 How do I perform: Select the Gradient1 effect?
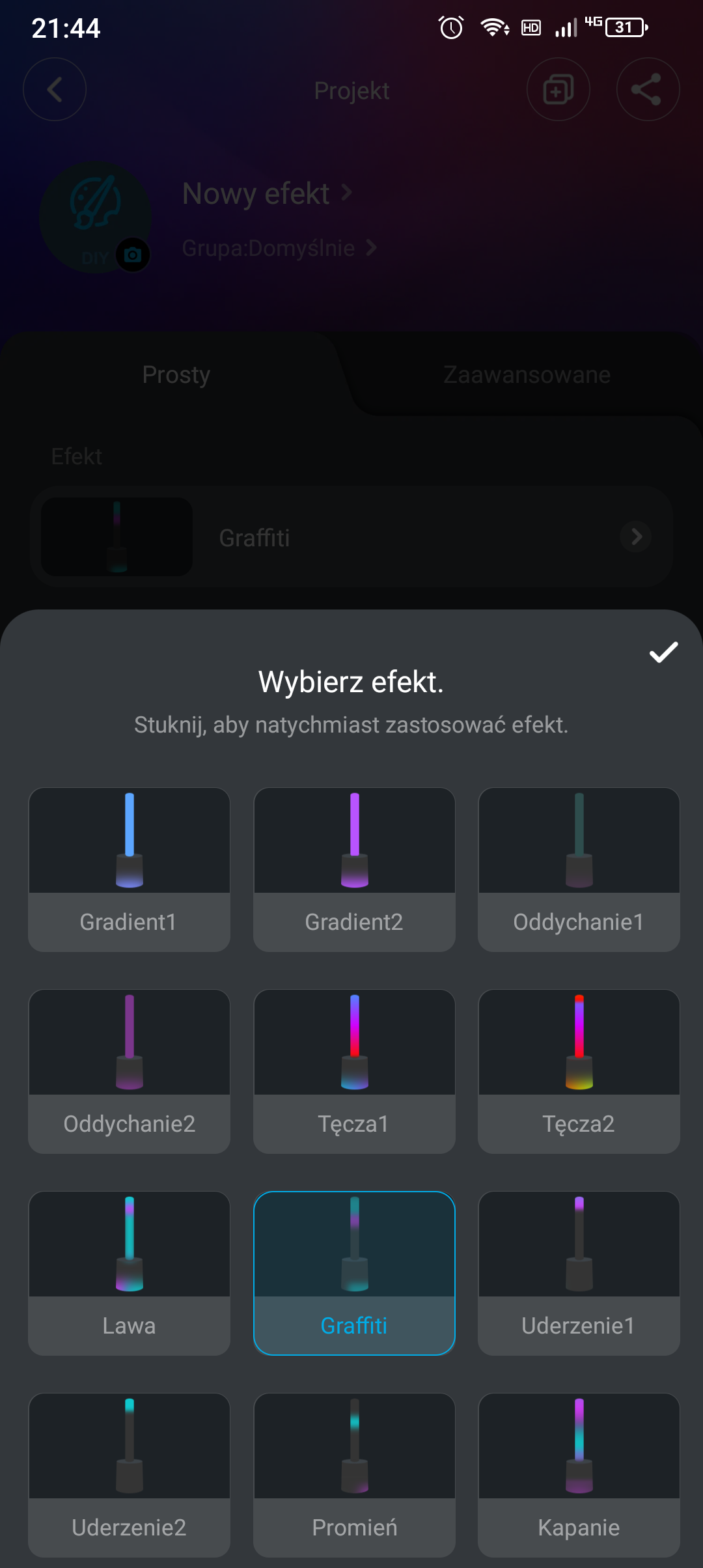click(x=129, y=869)
